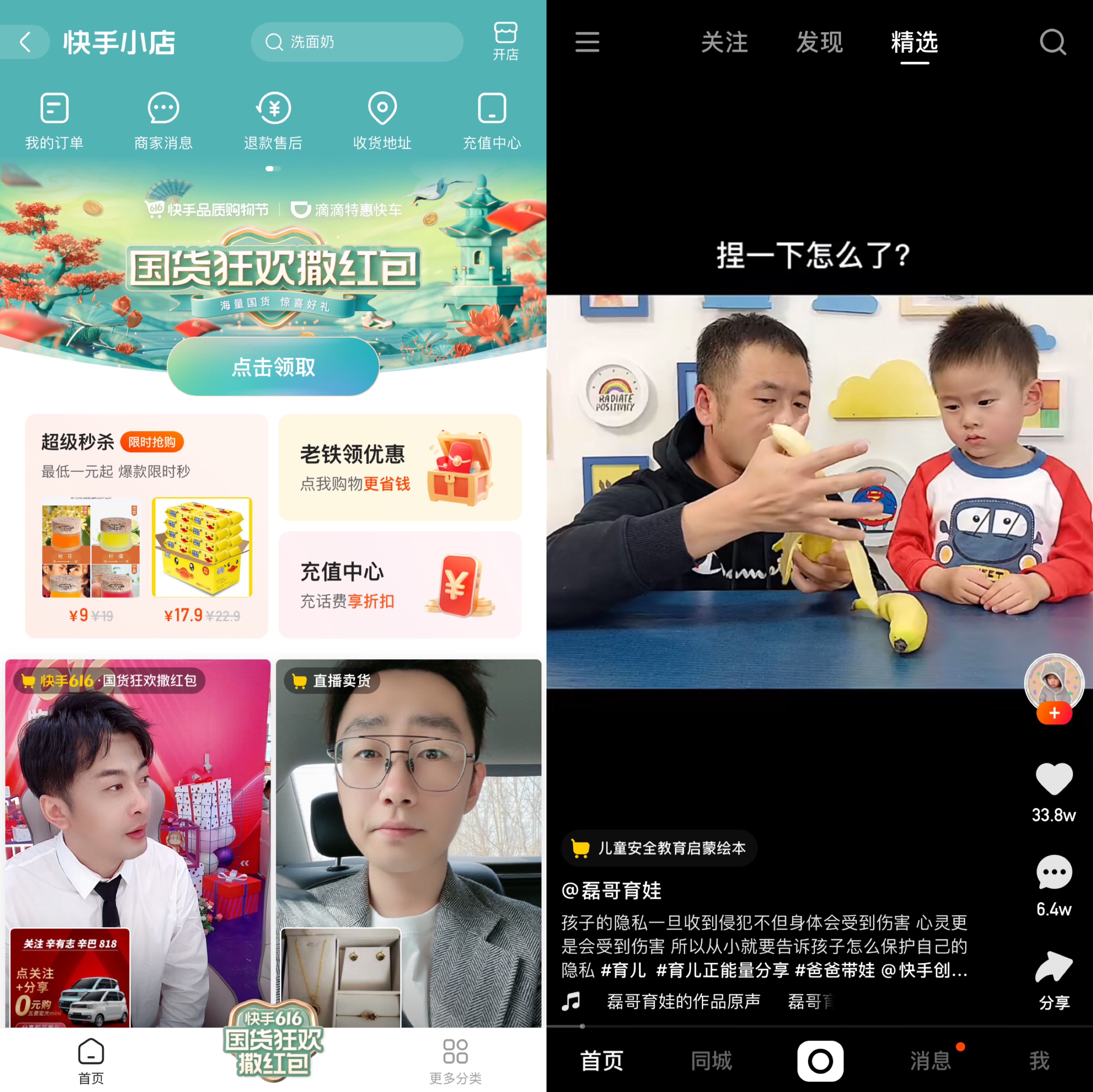The height and width of the screenshot is (1092, 1093).
Task: Open the hamburger menu
Action: (587, 42)
